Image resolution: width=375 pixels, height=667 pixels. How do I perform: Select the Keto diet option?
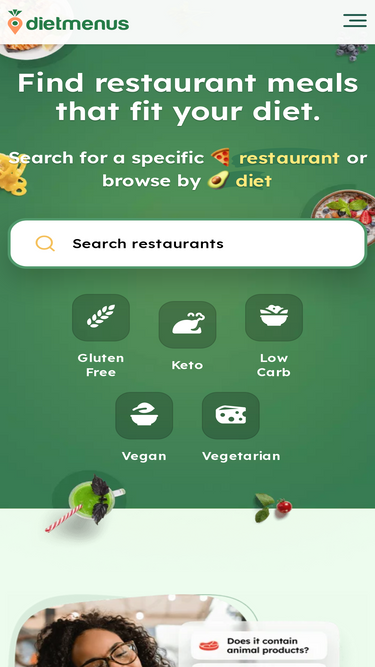point(188,336)
